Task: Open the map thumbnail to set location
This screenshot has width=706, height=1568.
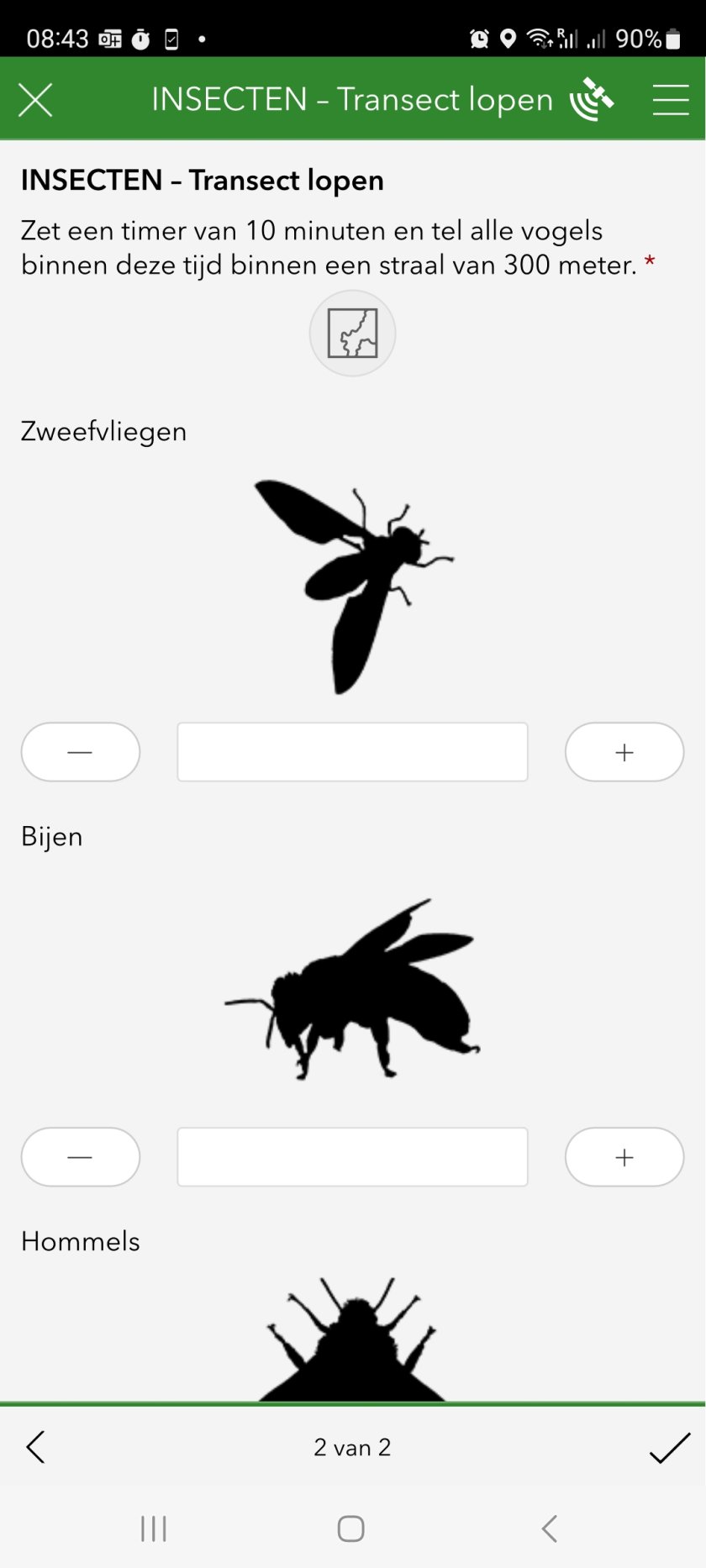Action: tap(352, 333)
